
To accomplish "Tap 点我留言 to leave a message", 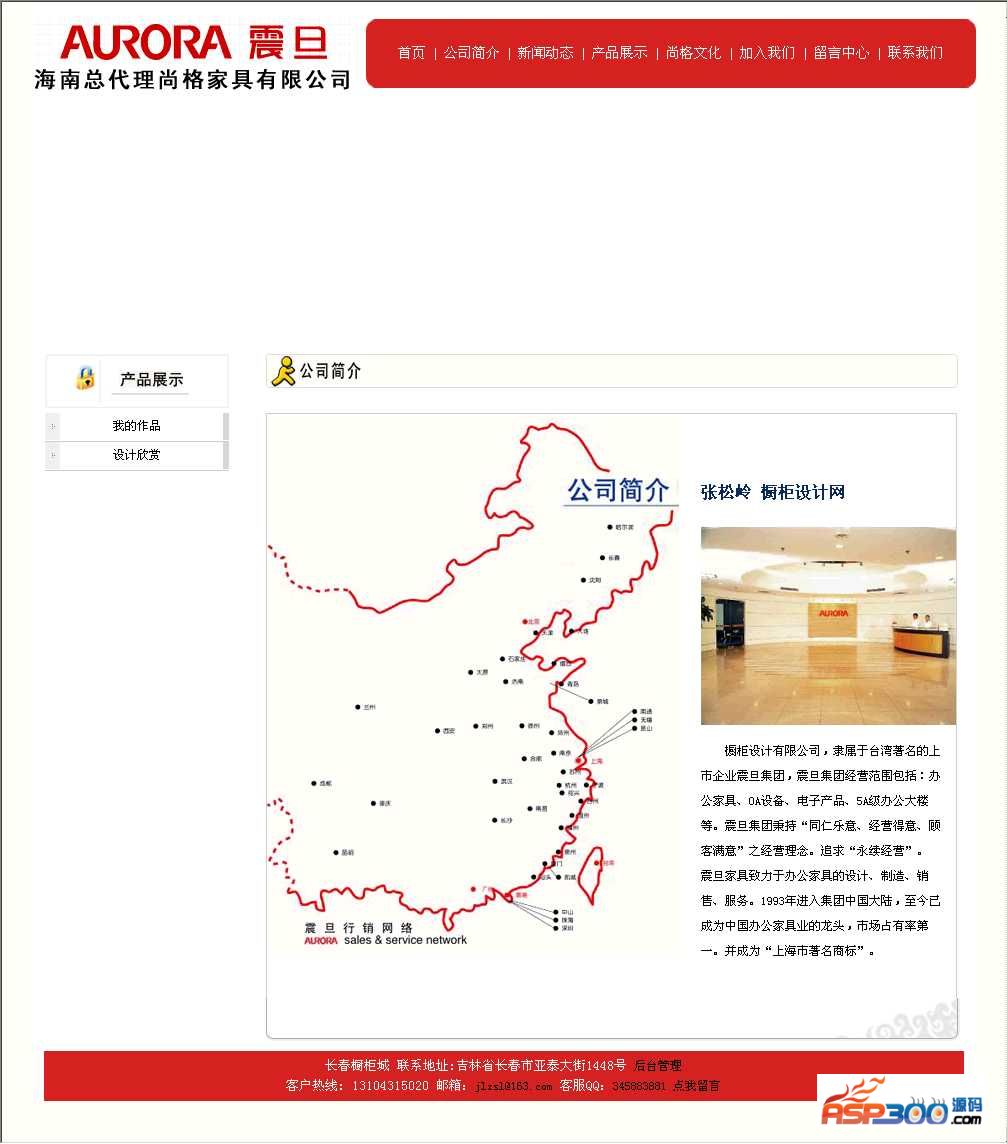I will pos(695,1086).
